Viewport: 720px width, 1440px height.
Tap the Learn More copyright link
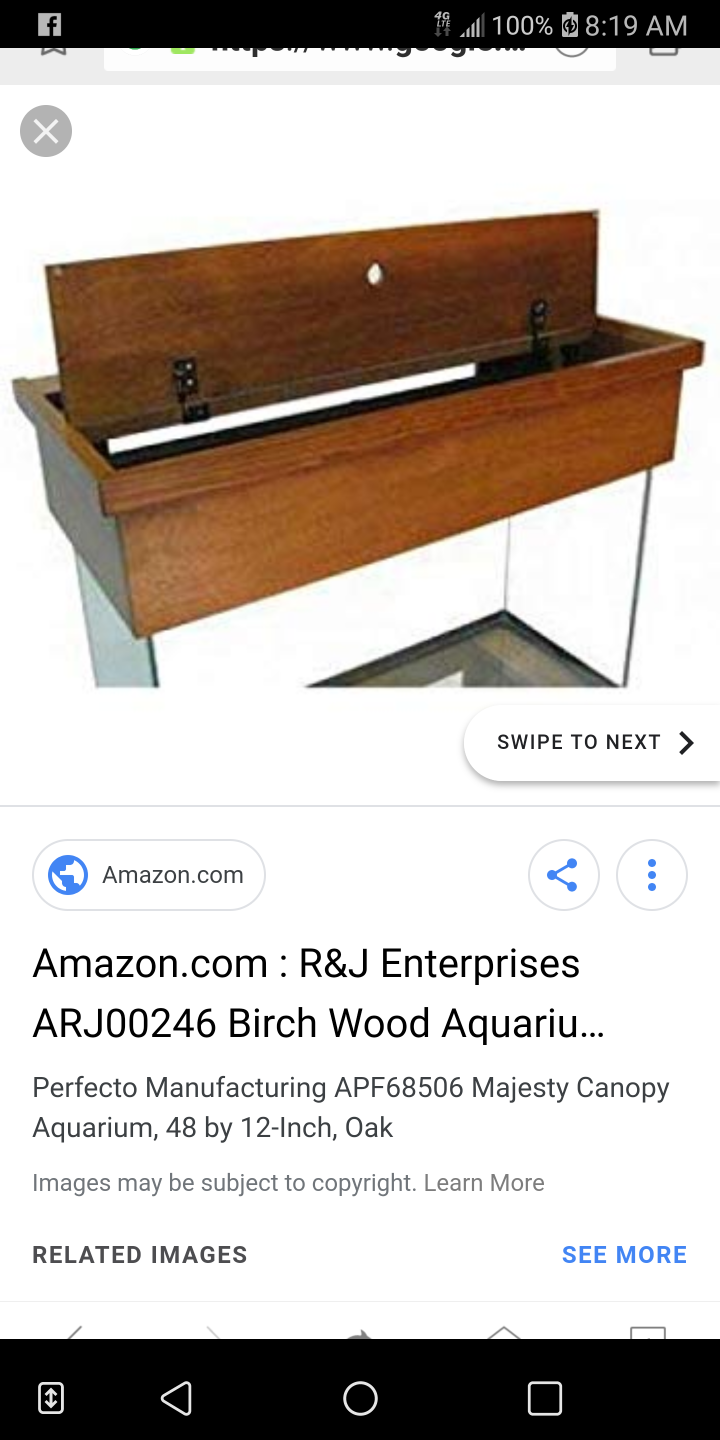[484, 1183]
